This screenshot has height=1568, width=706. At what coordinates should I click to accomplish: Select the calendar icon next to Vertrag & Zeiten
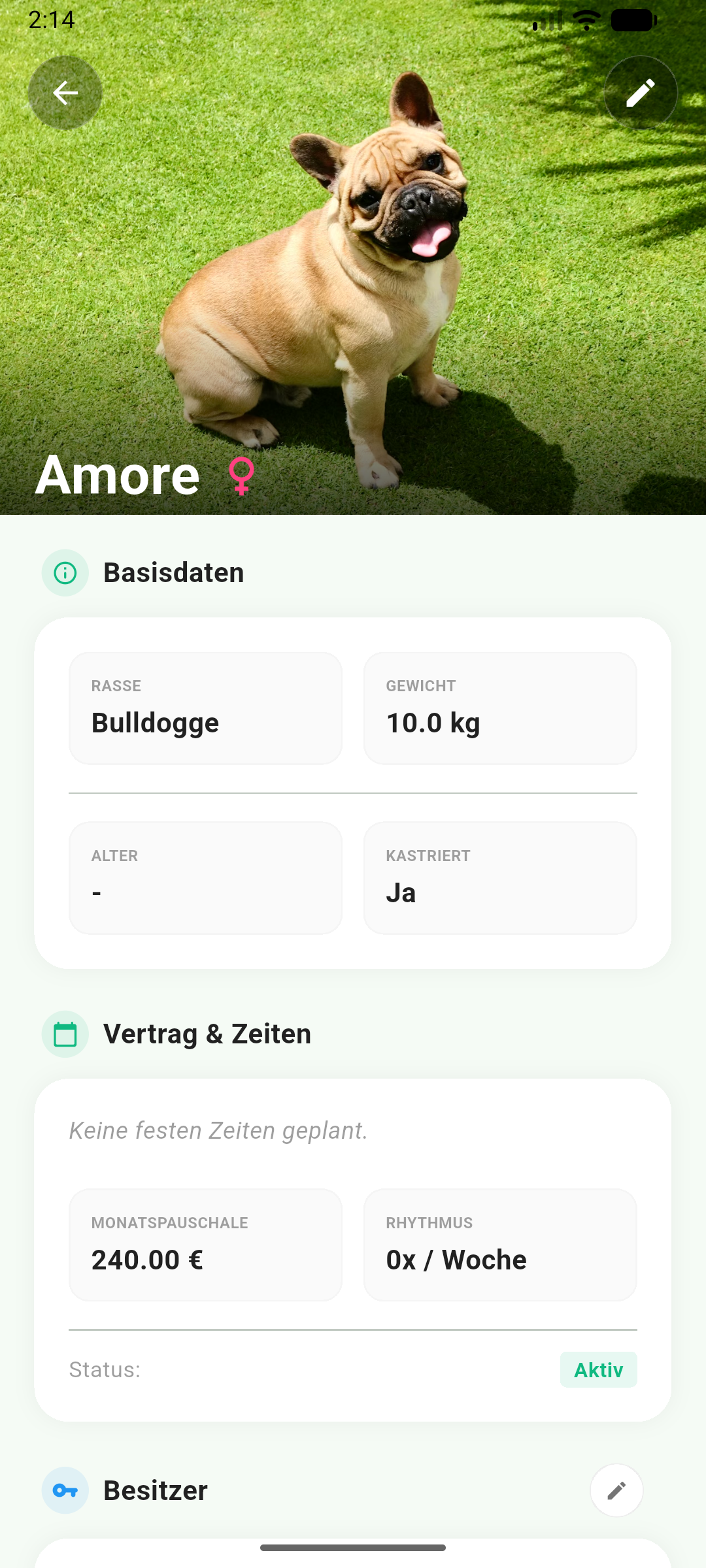(x=65, y=1034)
